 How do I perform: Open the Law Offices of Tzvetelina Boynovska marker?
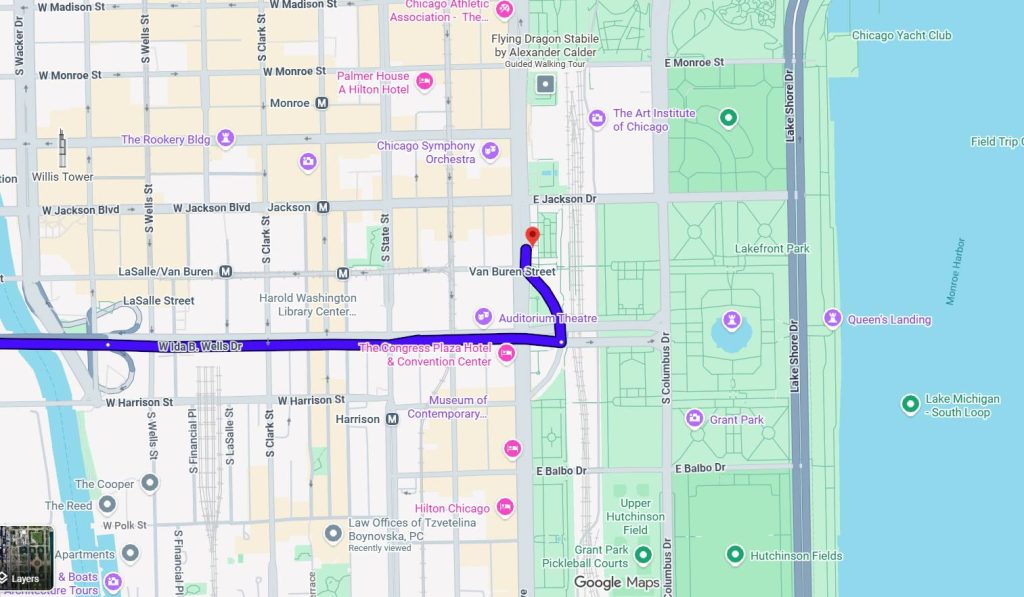pyautogui.click(x=334, y=531)
